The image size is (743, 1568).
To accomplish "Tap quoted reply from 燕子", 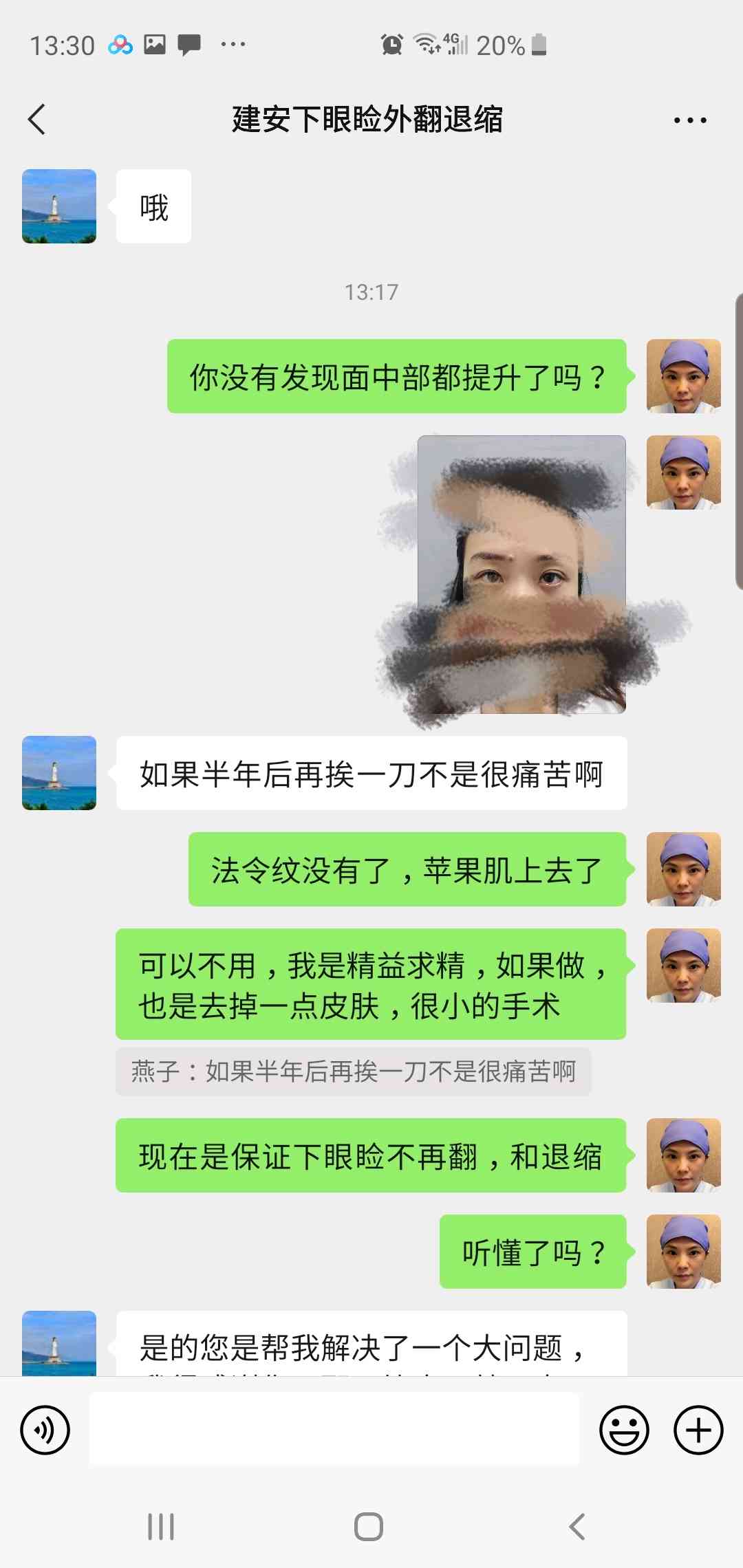I will point(353,1071).
